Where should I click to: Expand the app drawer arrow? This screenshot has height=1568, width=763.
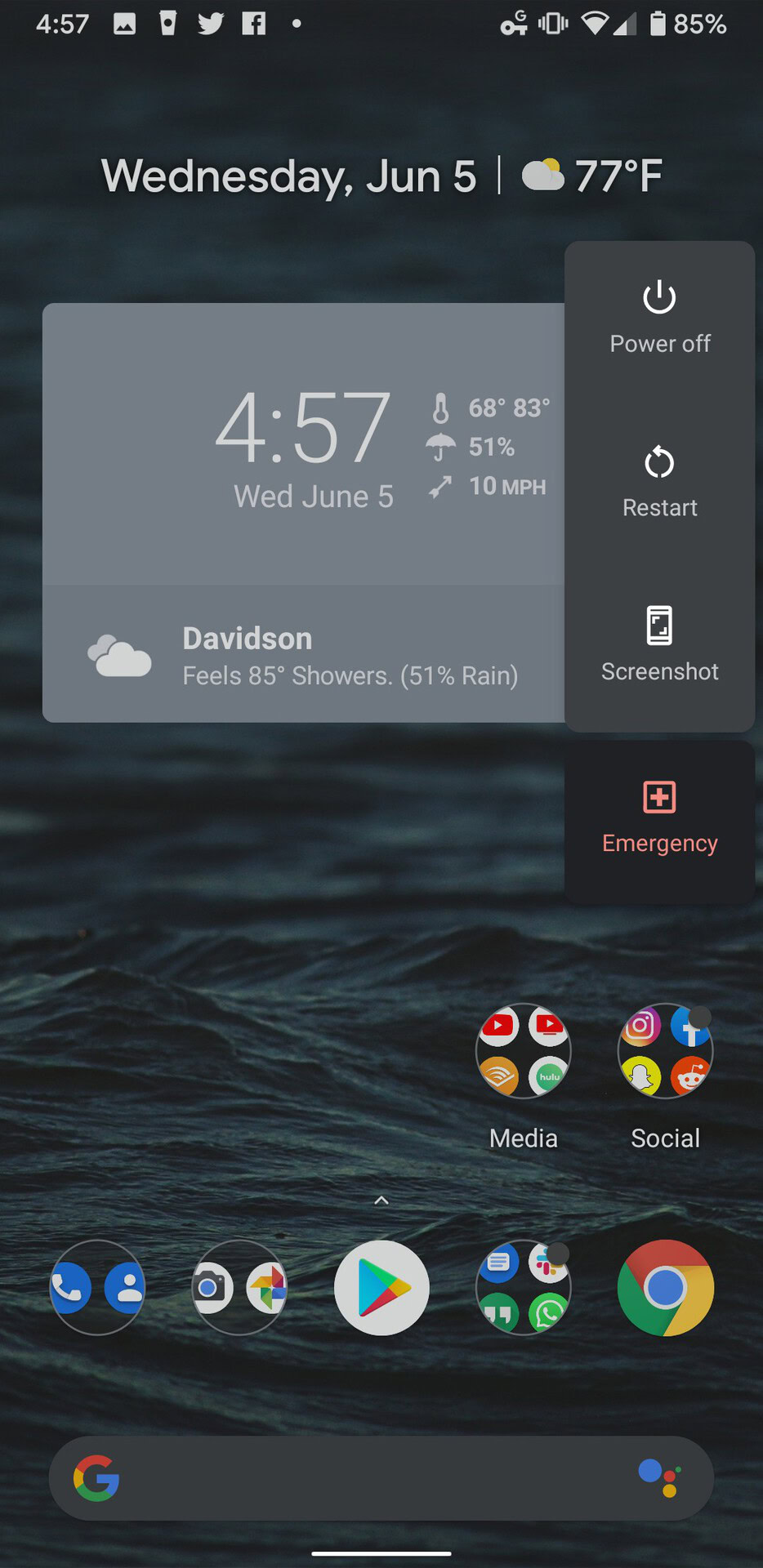pyautogui.click(x=381, y=1200)
